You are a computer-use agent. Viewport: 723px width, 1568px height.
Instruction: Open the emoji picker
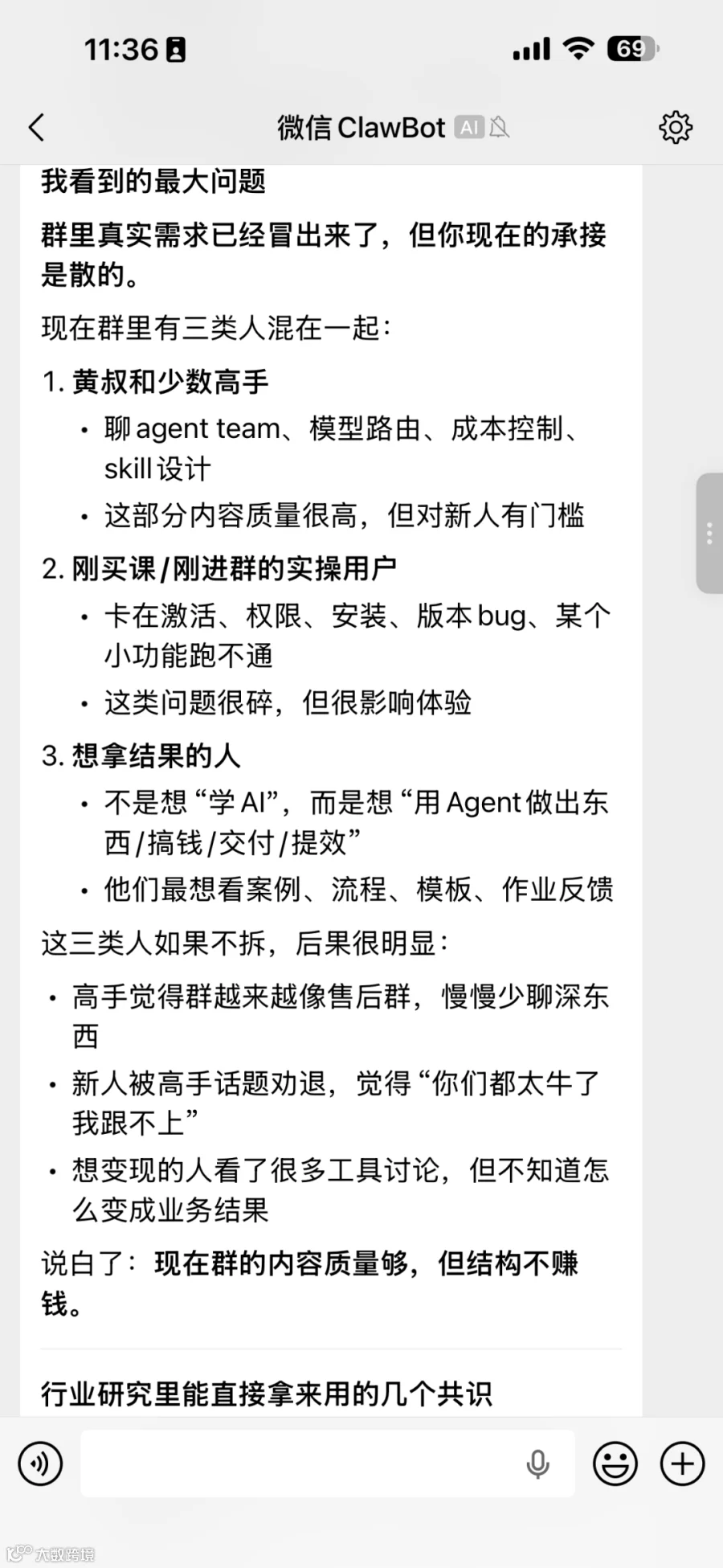615,1464
